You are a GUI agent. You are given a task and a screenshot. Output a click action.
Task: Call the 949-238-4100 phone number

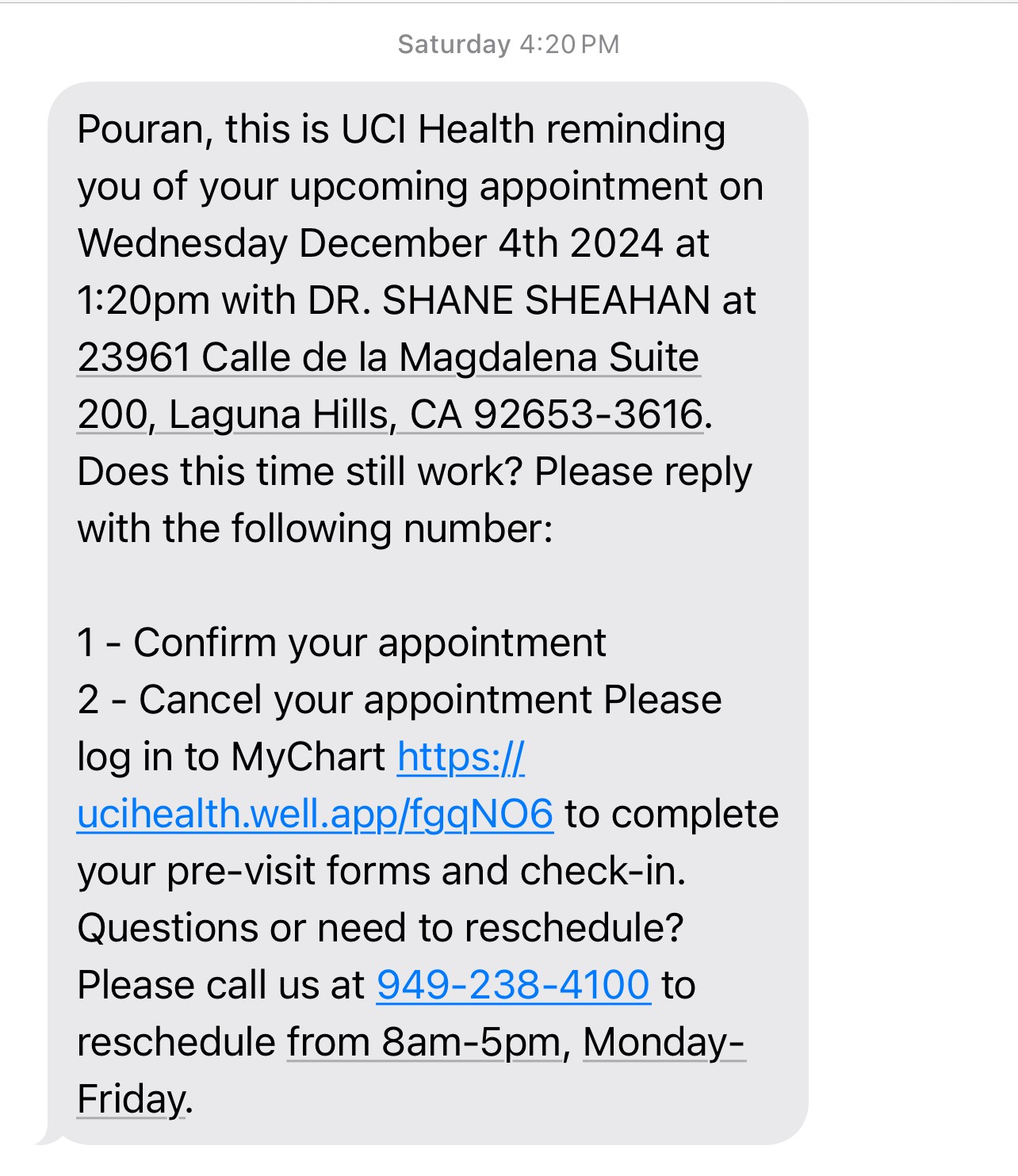tap(513, 986)
